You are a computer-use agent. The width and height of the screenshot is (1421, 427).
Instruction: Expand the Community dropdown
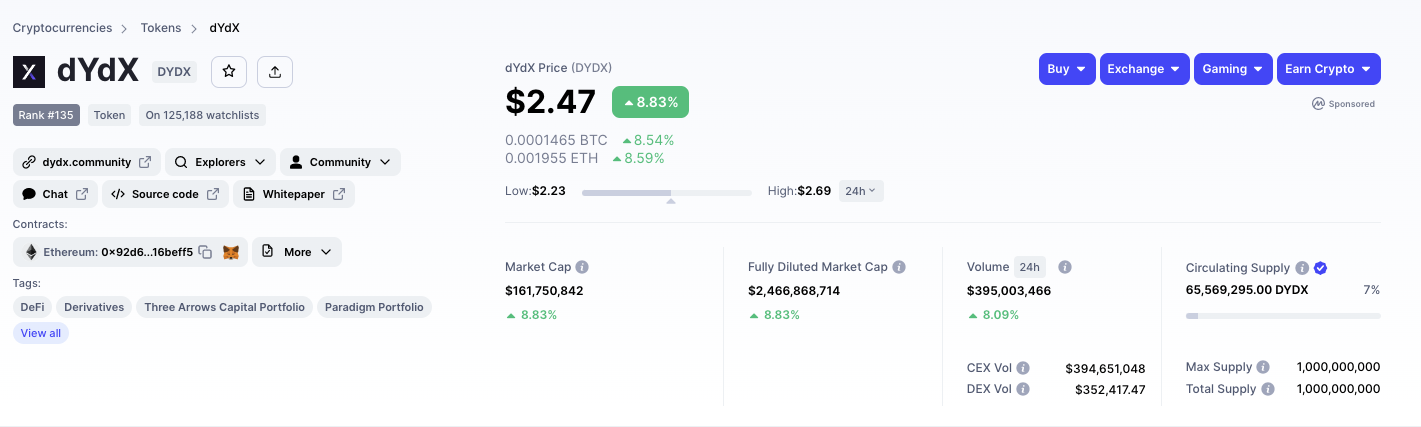click(340, 162)
